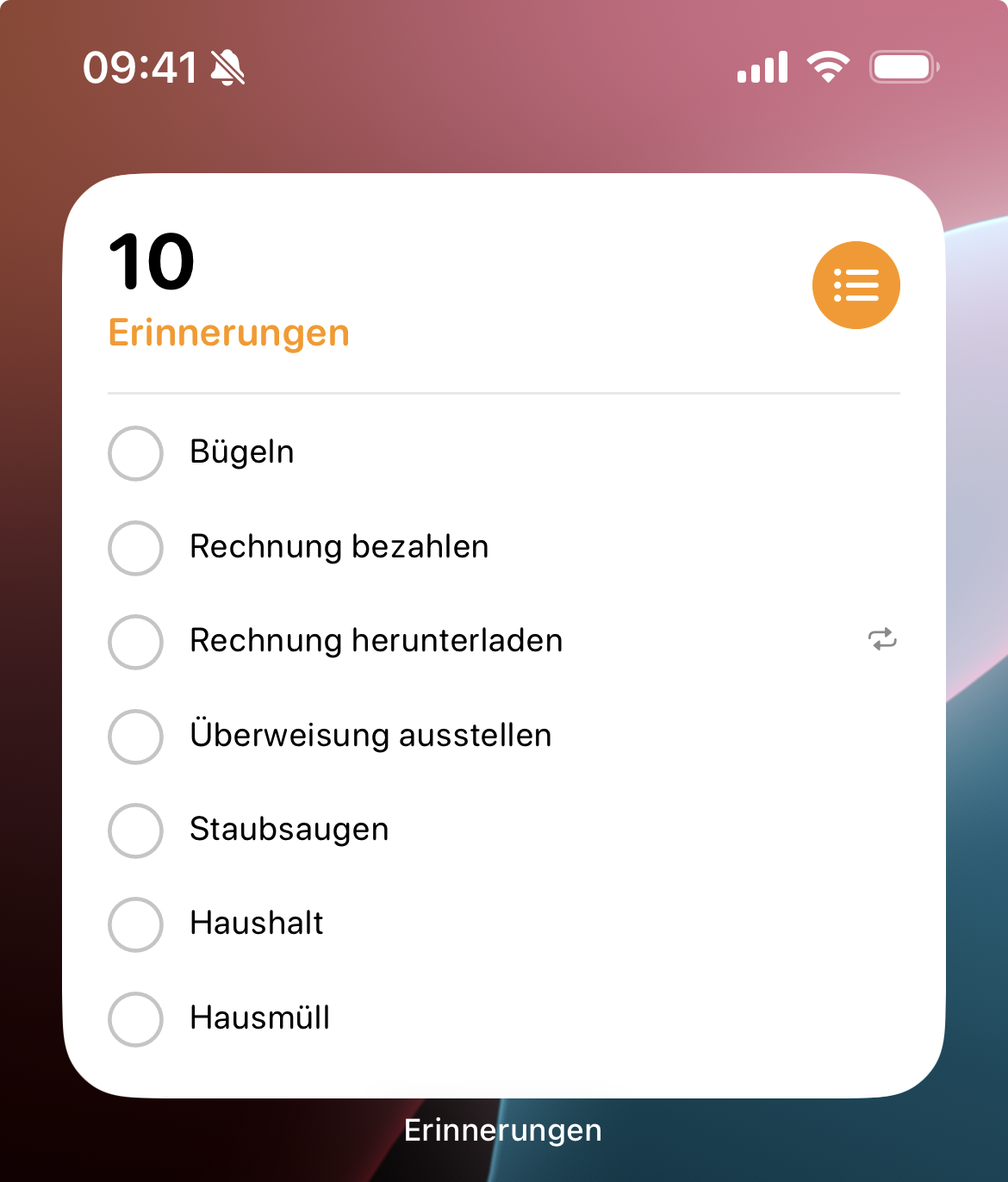Complete the Hausmüll reminder
The image size is (1008, 1182).
point(135,1019)
